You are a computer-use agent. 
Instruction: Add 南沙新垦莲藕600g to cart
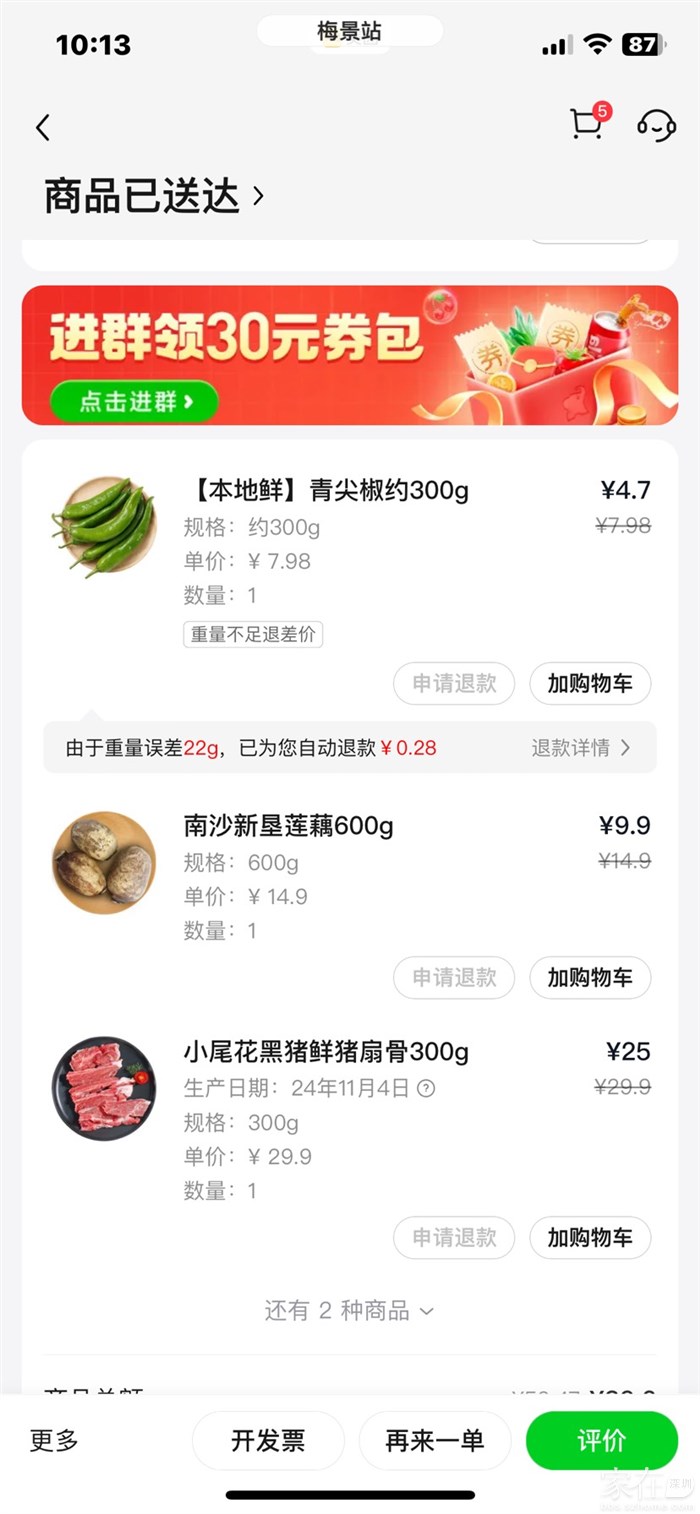(589, 978)
